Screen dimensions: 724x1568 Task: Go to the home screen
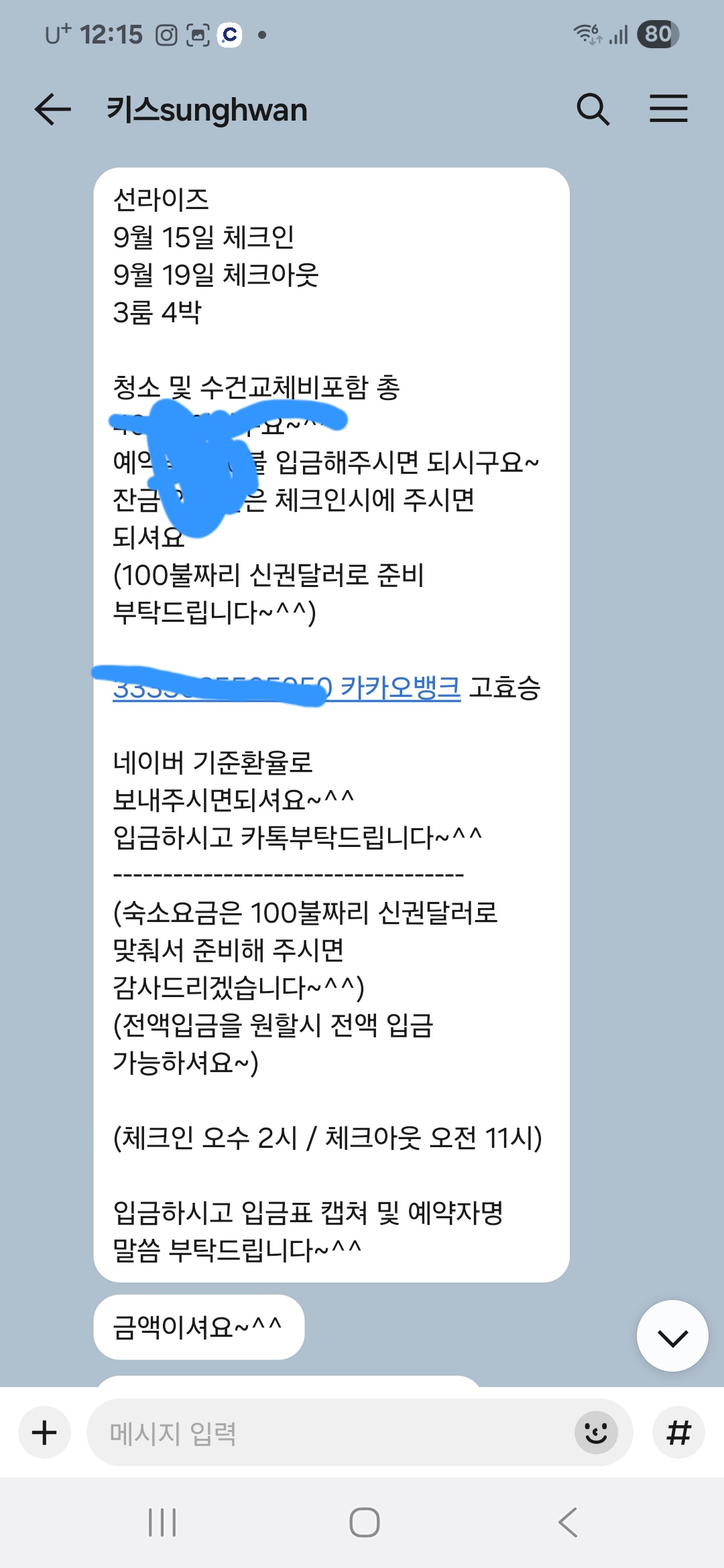click(364, 1522)
